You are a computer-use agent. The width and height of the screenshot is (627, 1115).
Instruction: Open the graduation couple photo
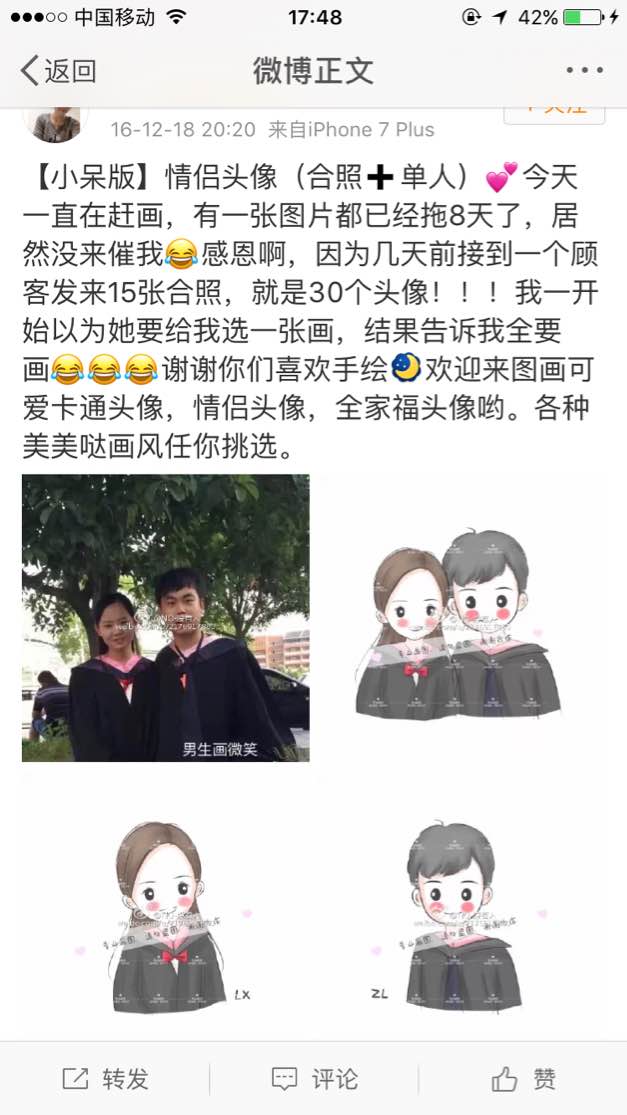[166, 618]
